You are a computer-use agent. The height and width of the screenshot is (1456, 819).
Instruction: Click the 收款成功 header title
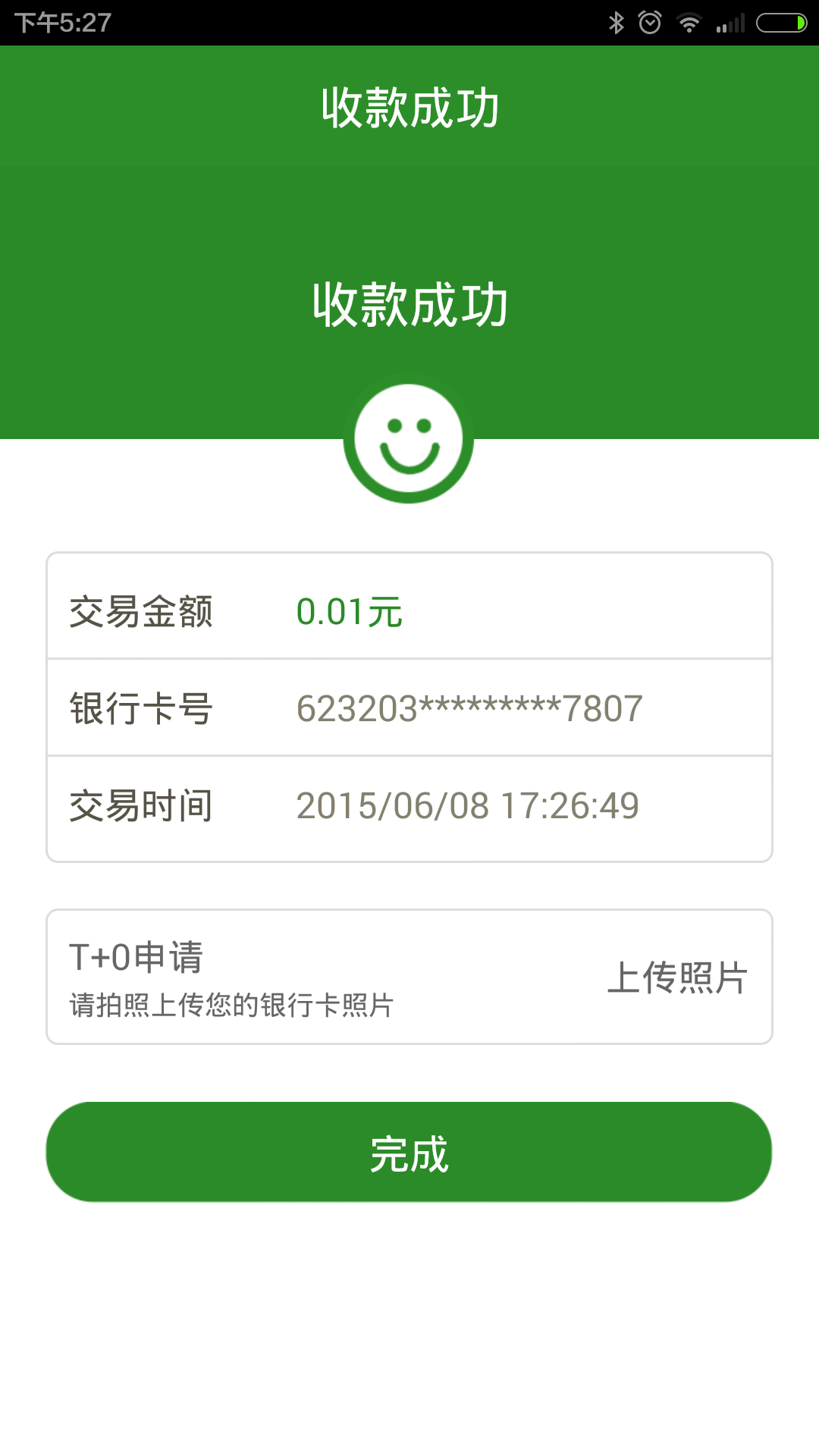[409, 106]
